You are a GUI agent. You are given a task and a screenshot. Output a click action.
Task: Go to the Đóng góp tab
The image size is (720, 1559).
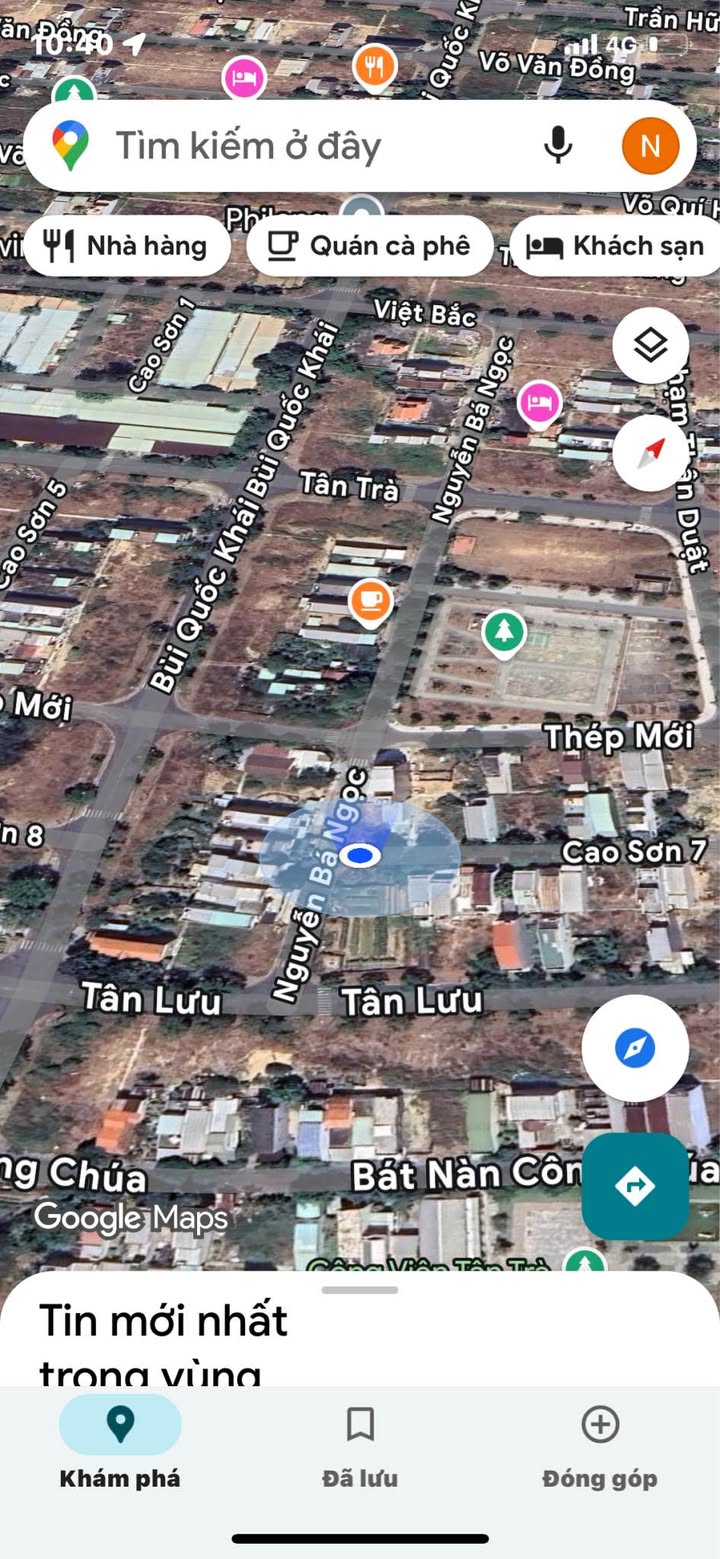pyautogui.click(x=600, y=1442)
